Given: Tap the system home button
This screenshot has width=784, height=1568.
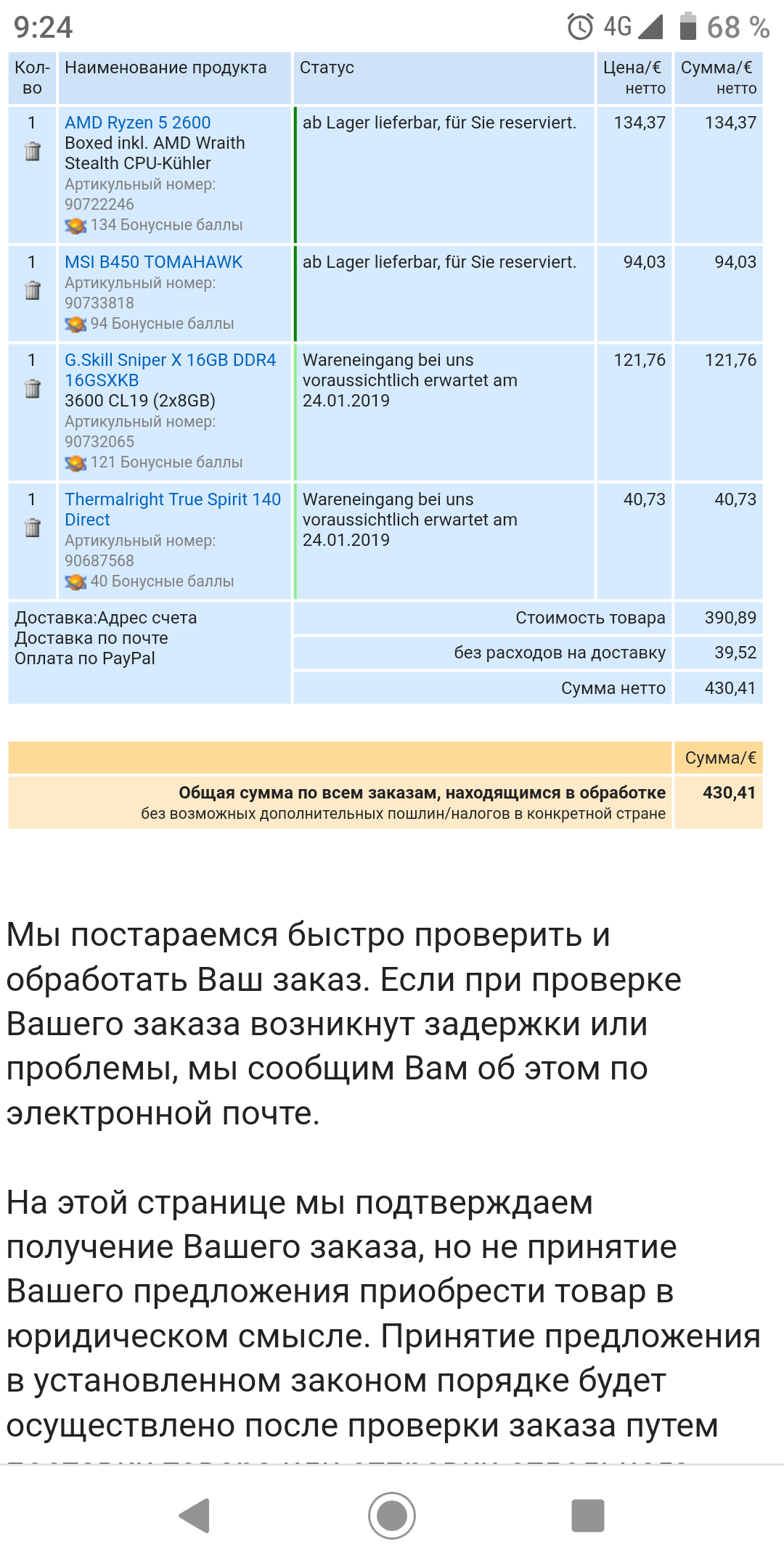Looking at the screenshot, I should pos(392,1516).
